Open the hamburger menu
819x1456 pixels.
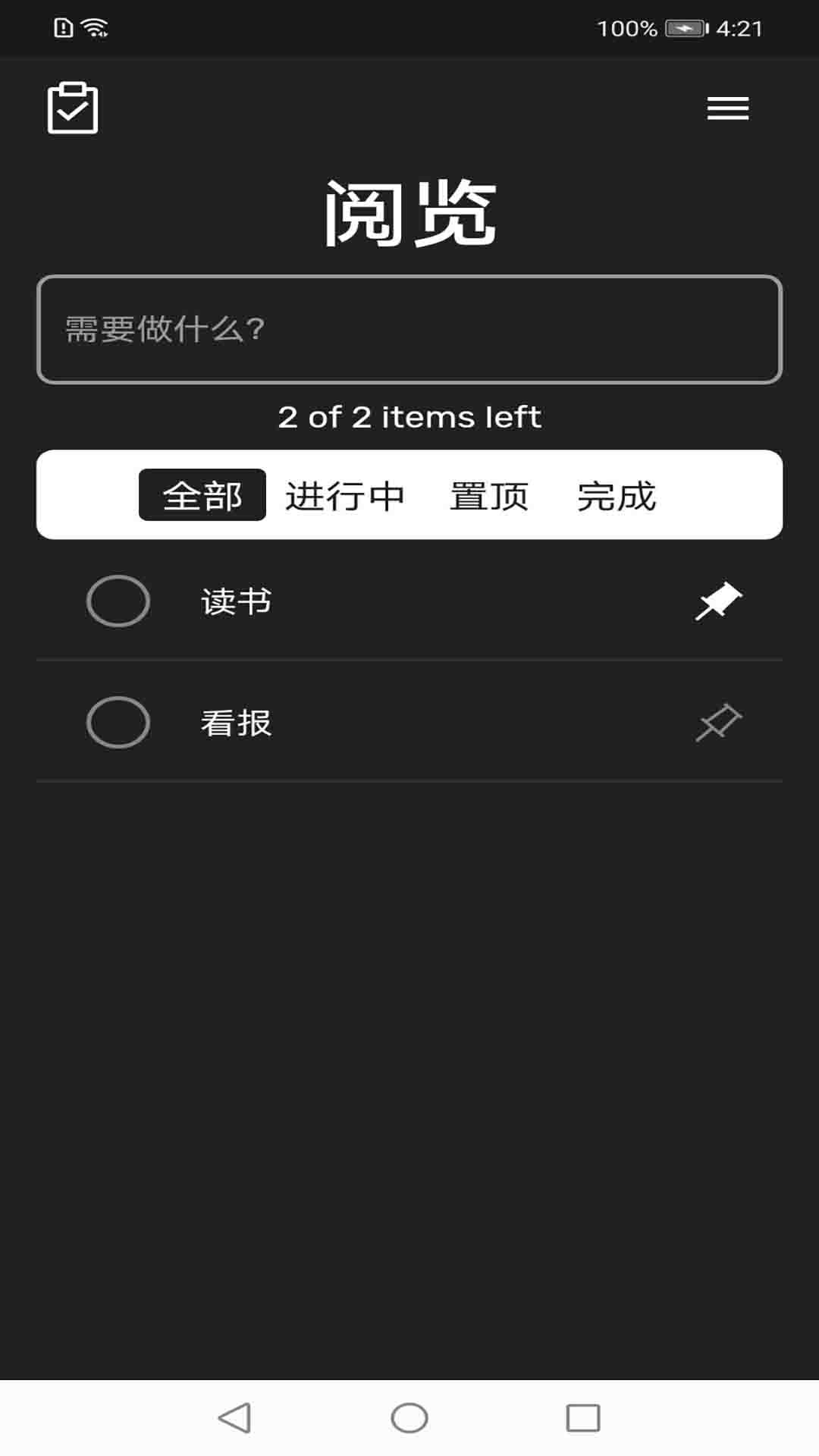click(x=727, y=108)
